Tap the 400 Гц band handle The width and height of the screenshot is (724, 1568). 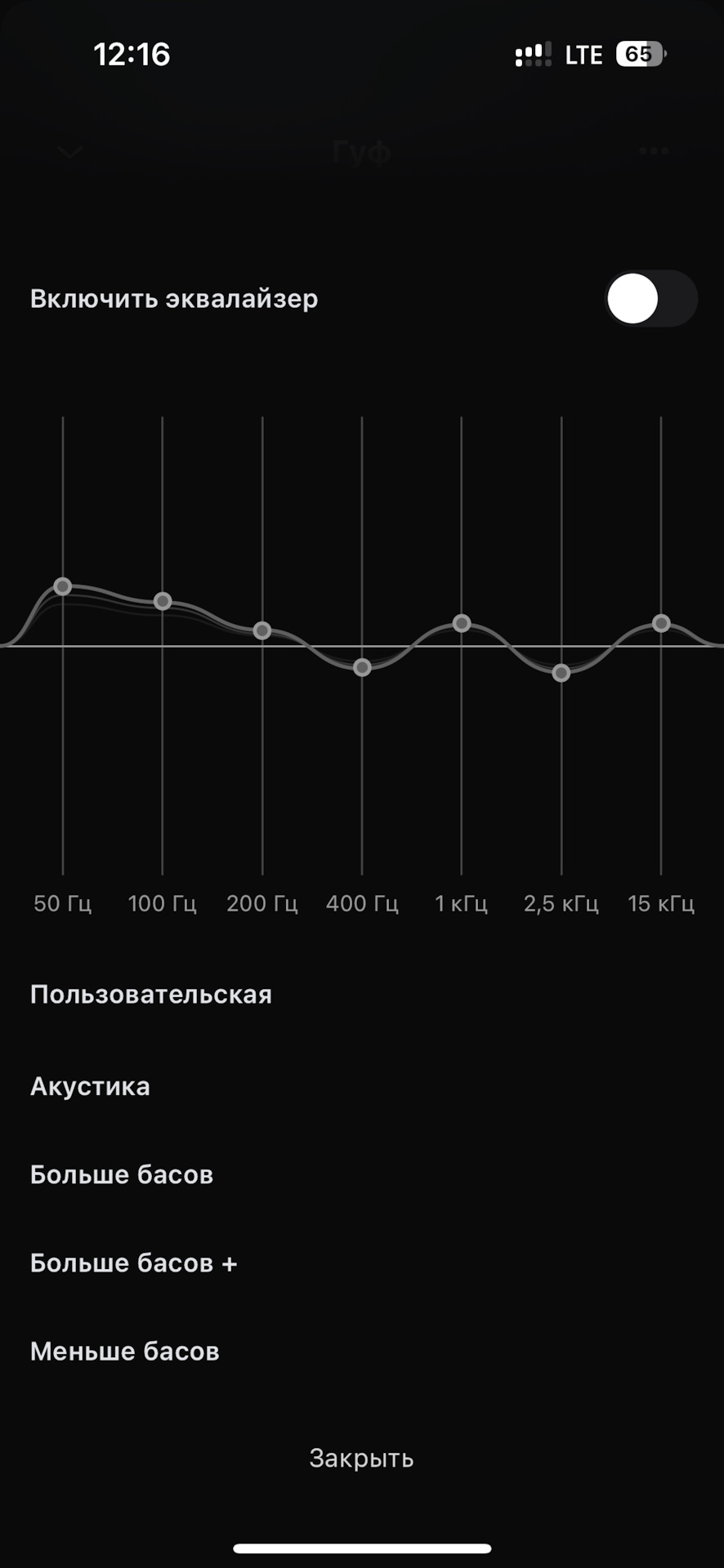click(362, 667)
